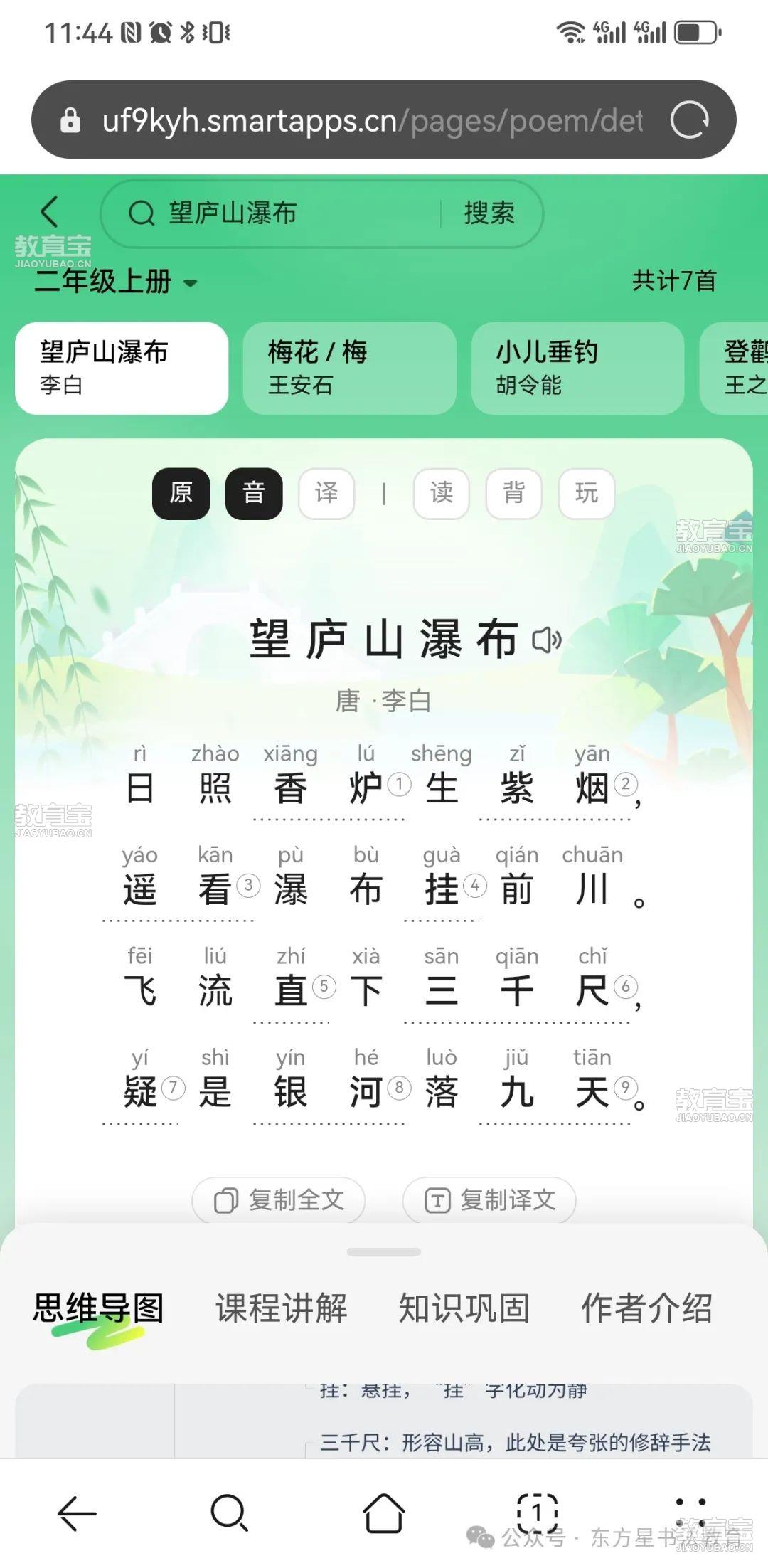768x1568 pixels.
Task: Tap 复制全文 to copy the poem
Action: tap(279, 1200)
